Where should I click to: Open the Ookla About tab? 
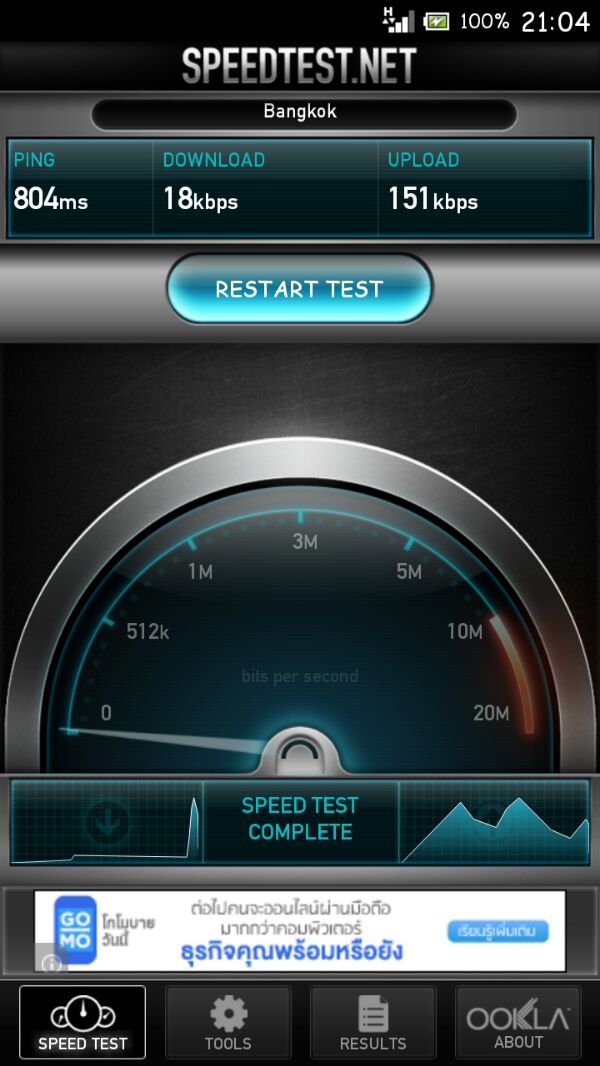pyautogui.click(x=518, y=1022)
